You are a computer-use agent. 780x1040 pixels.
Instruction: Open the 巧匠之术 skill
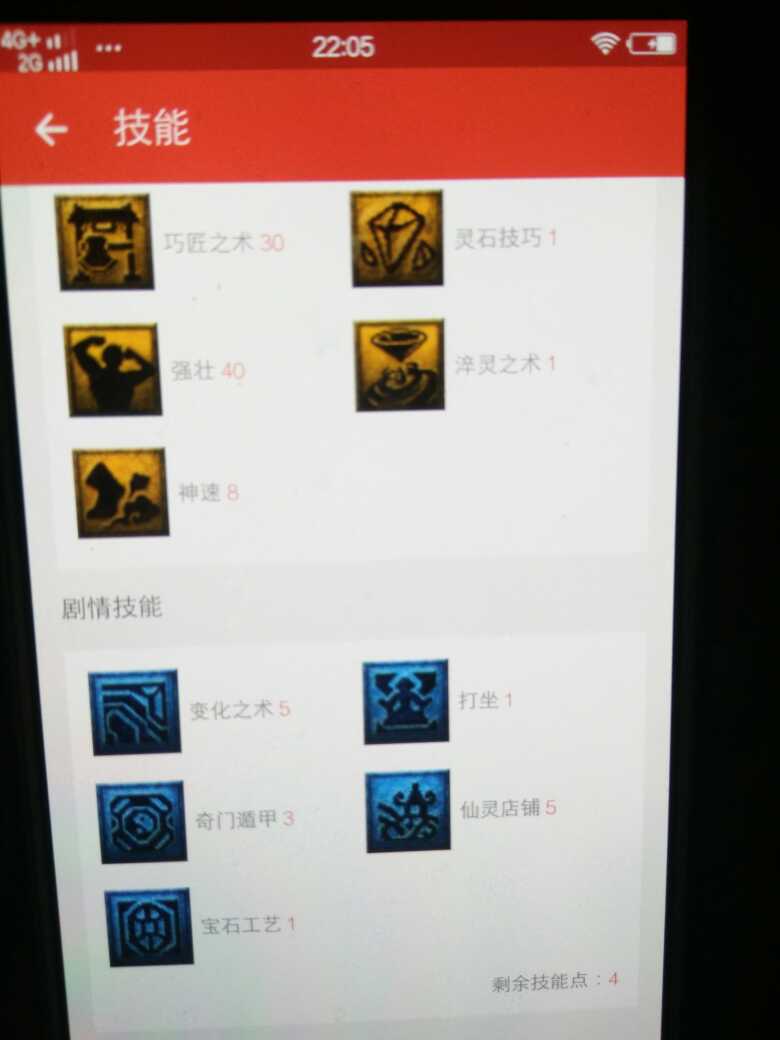[x=104, y=243]
